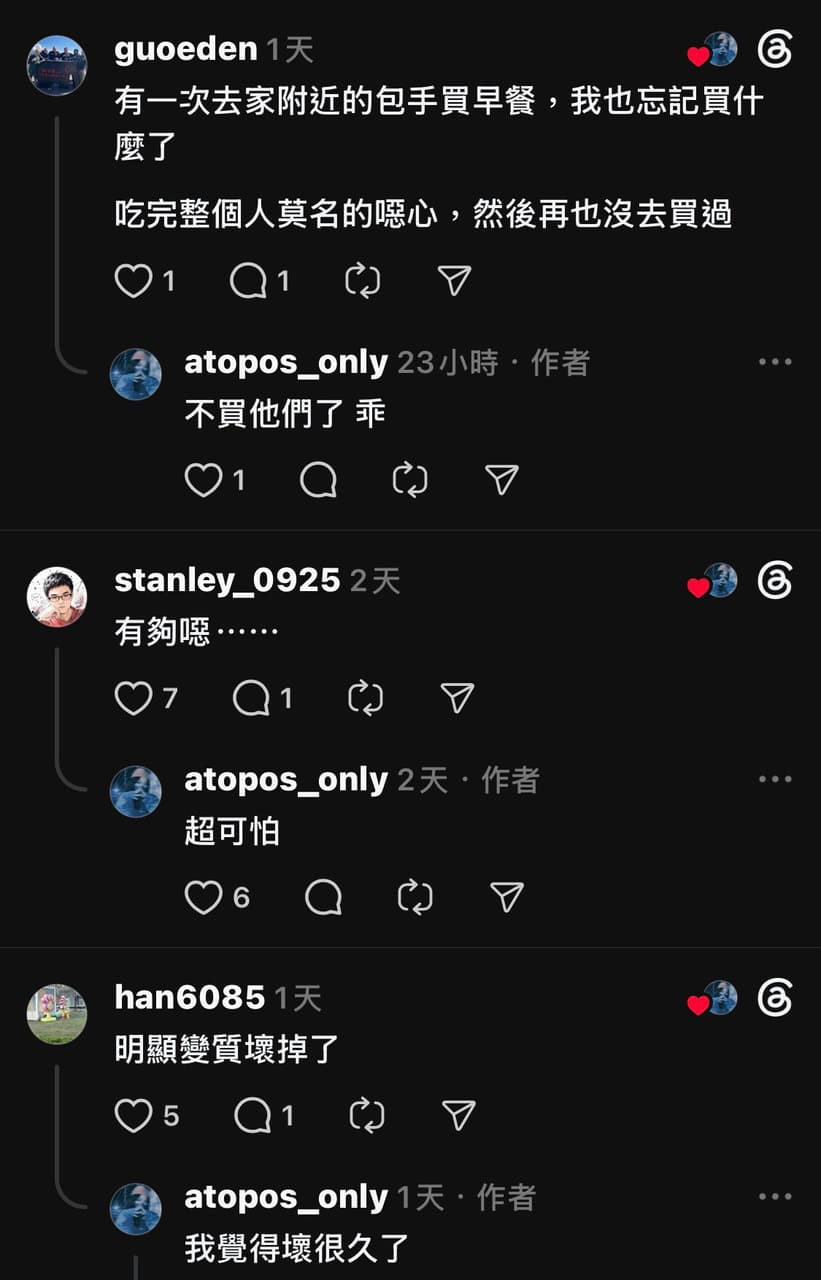
Task: Repost the 超可怕 reply
Action: 414,897
